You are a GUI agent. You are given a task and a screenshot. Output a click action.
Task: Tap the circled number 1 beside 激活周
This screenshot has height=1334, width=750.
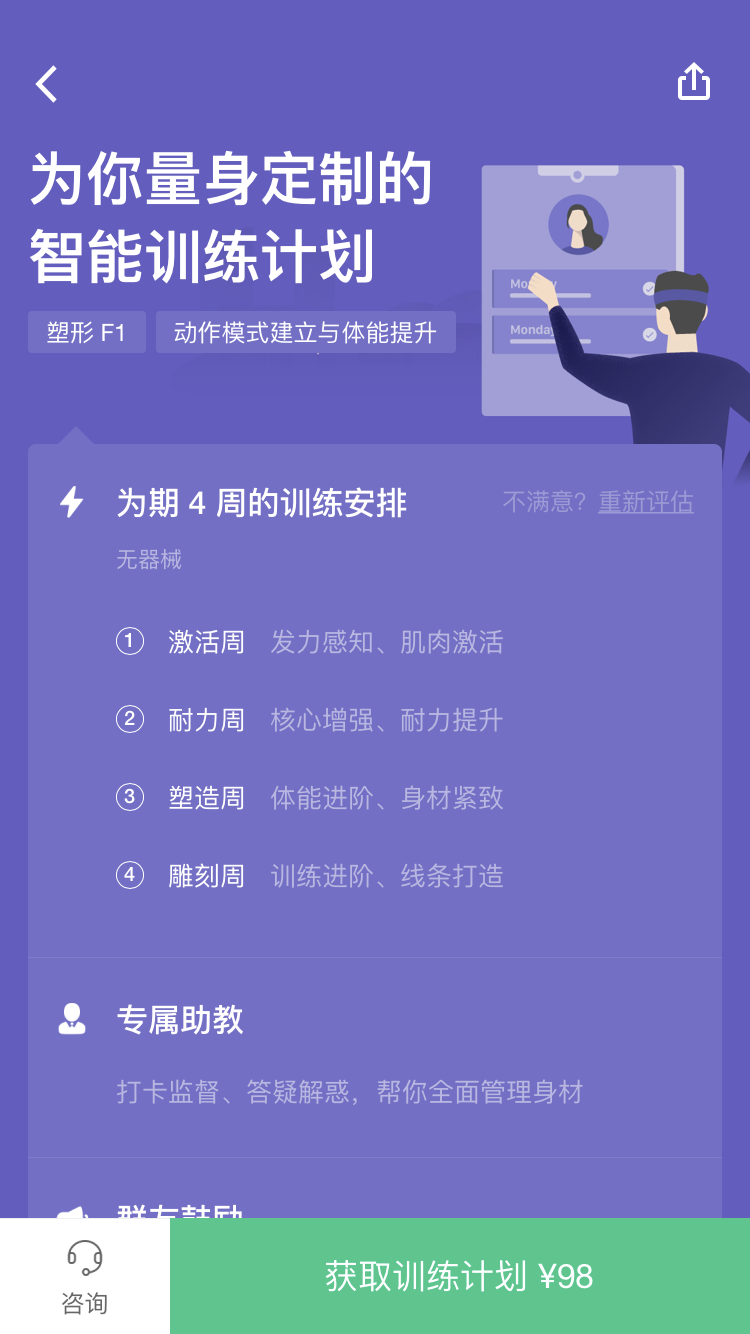coord(130,642)
